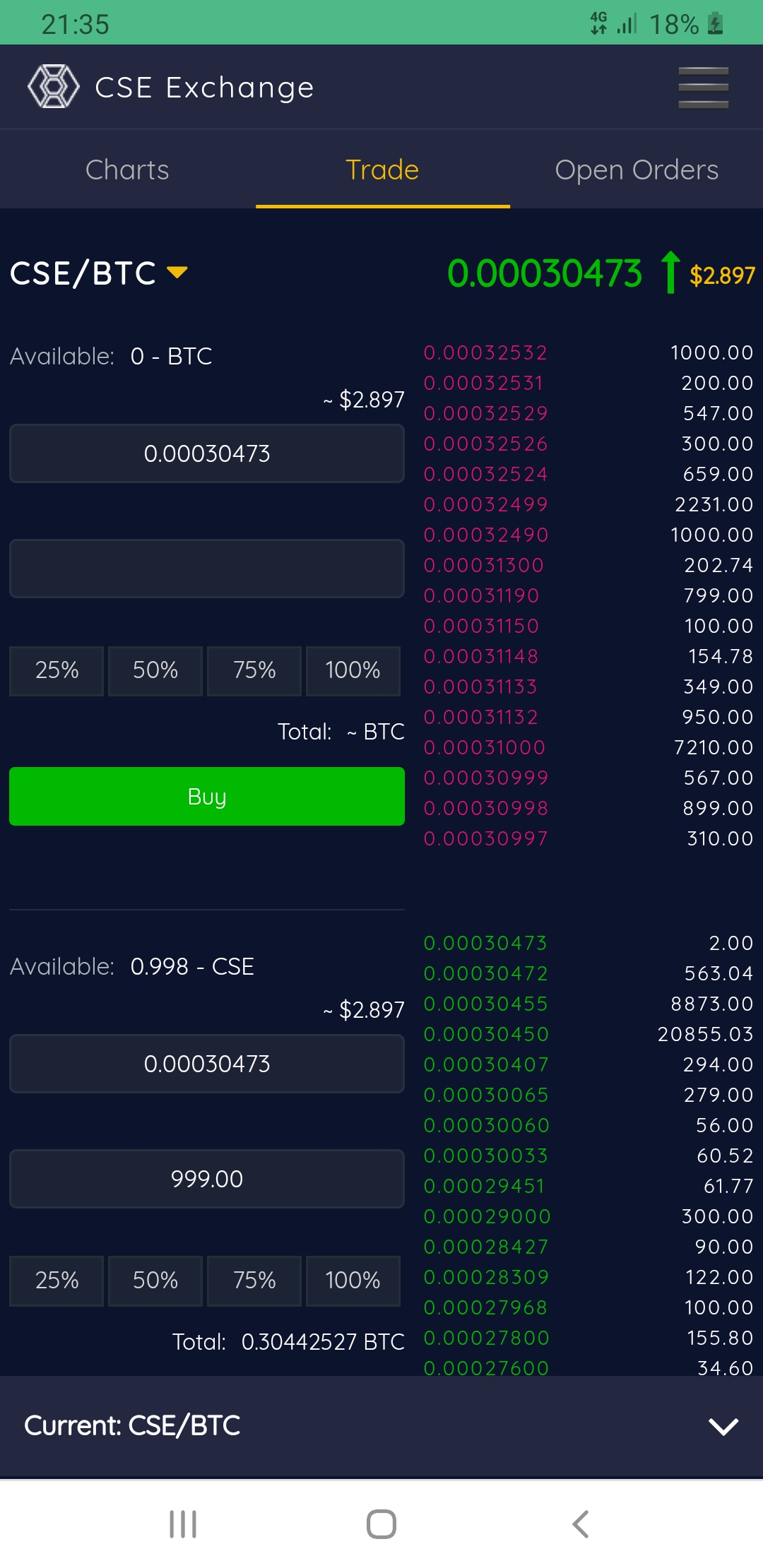
Task: Select 25% in the buy section
Action: click(x=57, y=670)
